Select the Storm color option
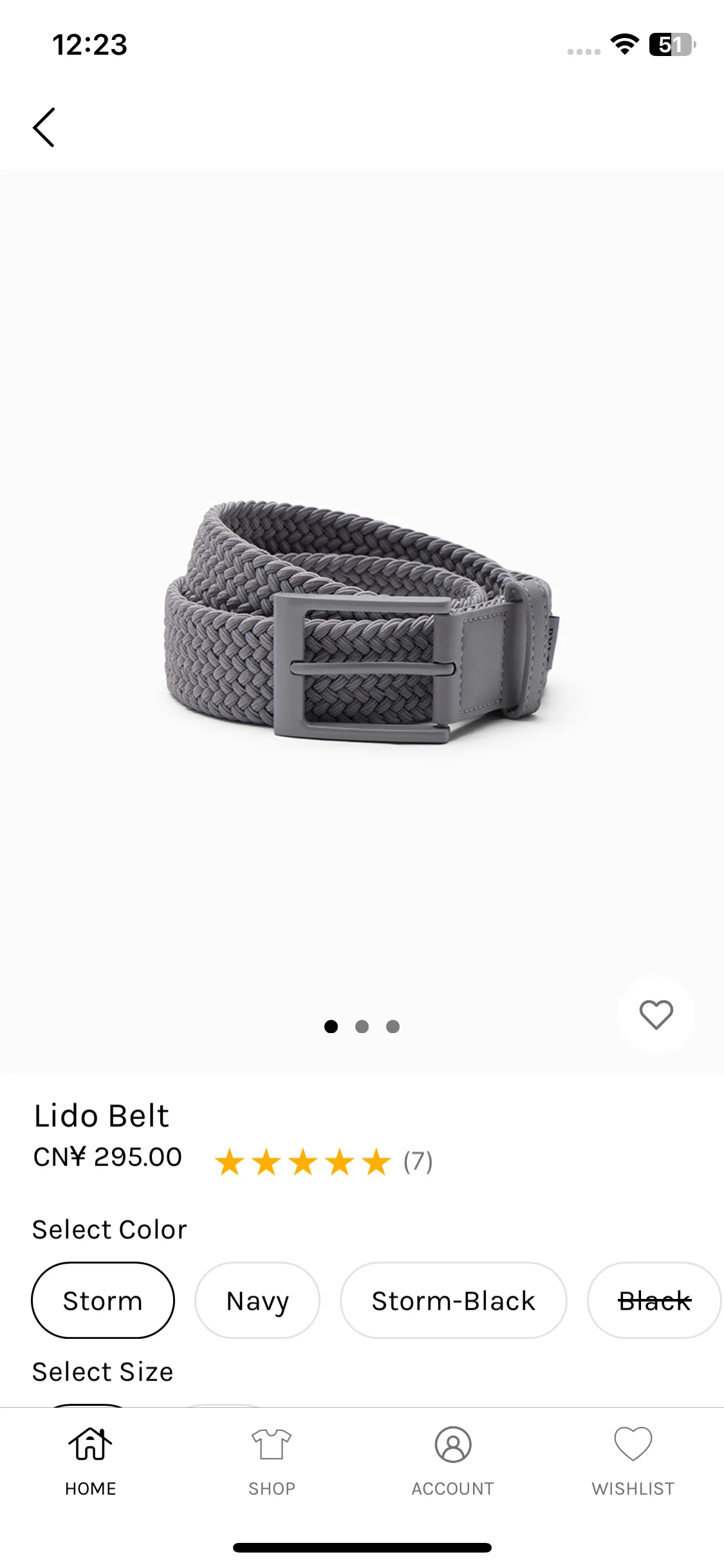The width and height of the screenshot is (724, 1568). coord(103,1300)
